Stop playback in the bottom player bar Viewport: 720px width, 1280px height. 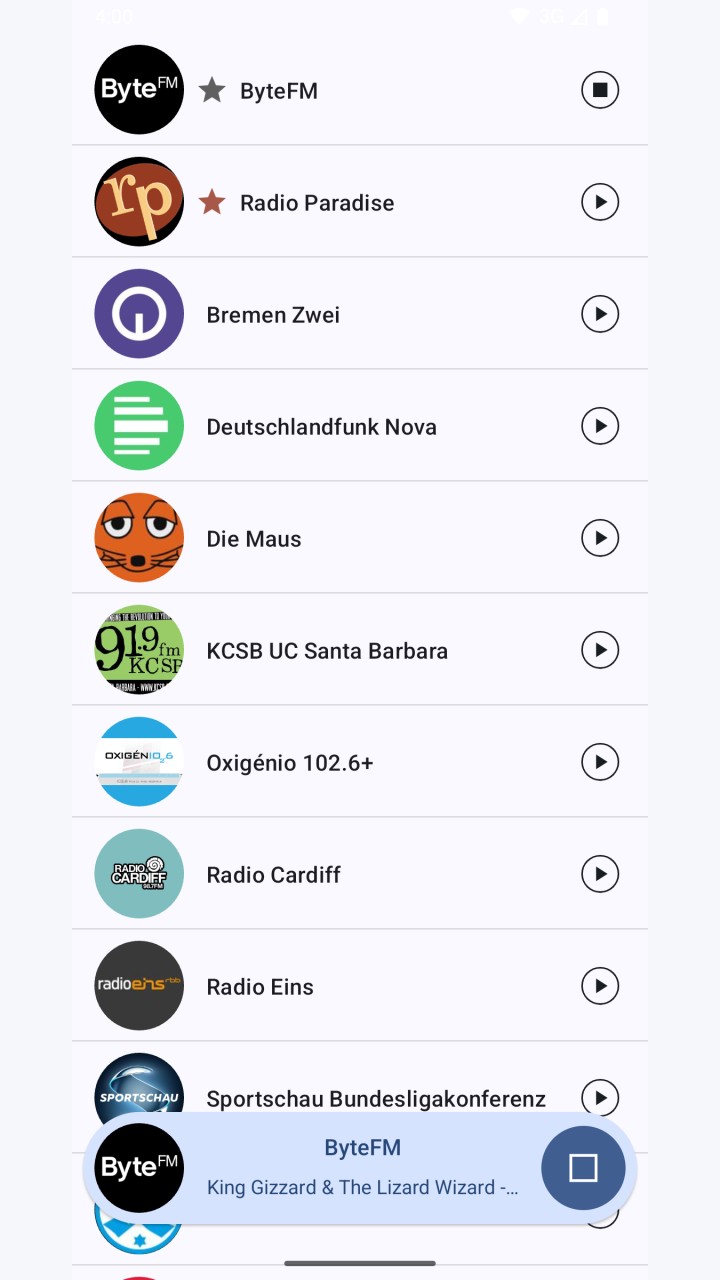pos(583,1168)
